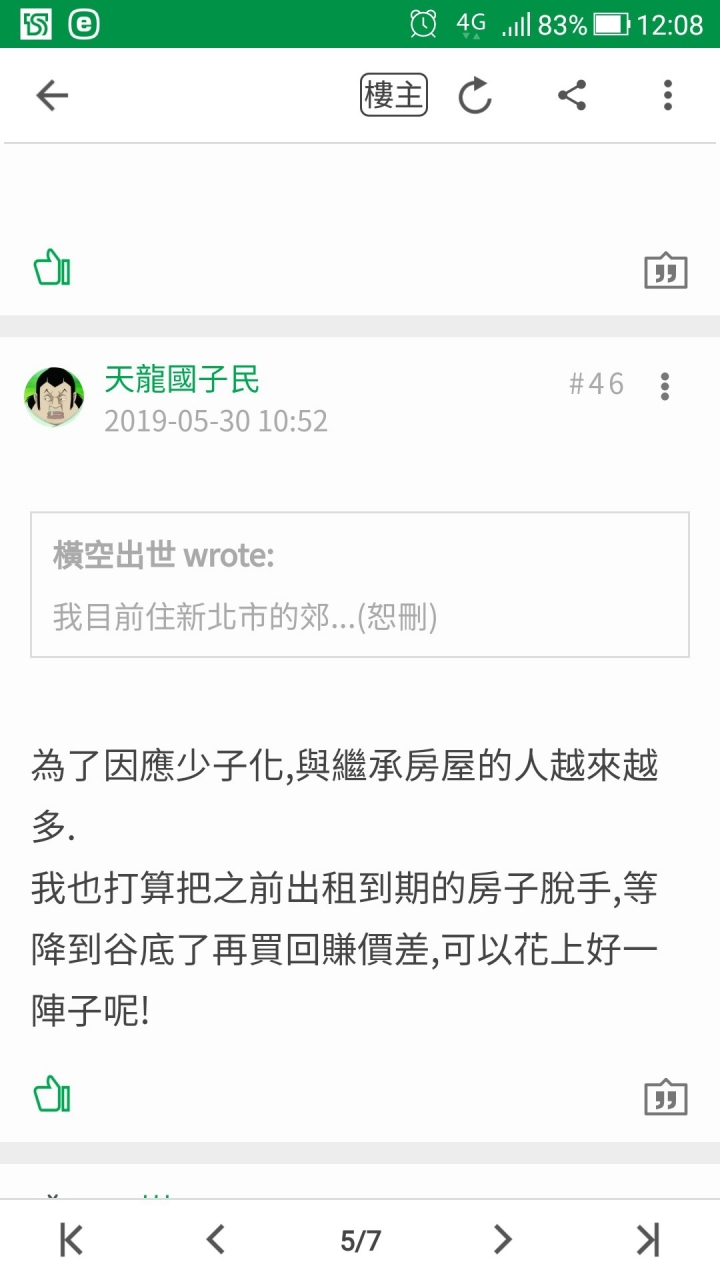The image size is (720, 1280).
Task: Jump to the first page
Action: tap(71, 1240)
